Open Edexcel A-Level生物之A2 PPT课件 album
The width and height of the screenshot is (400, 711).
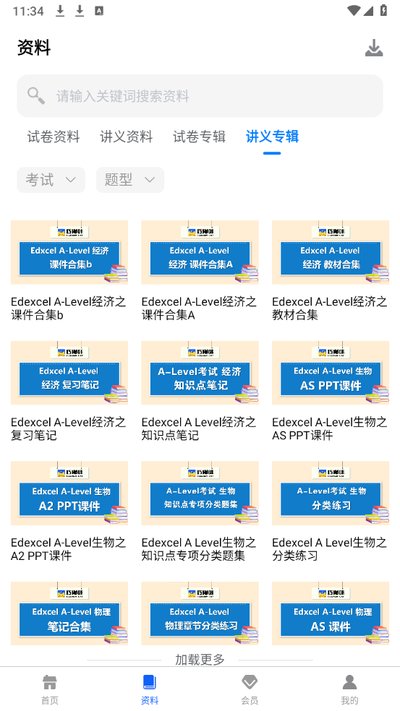(x=69, y=512)
